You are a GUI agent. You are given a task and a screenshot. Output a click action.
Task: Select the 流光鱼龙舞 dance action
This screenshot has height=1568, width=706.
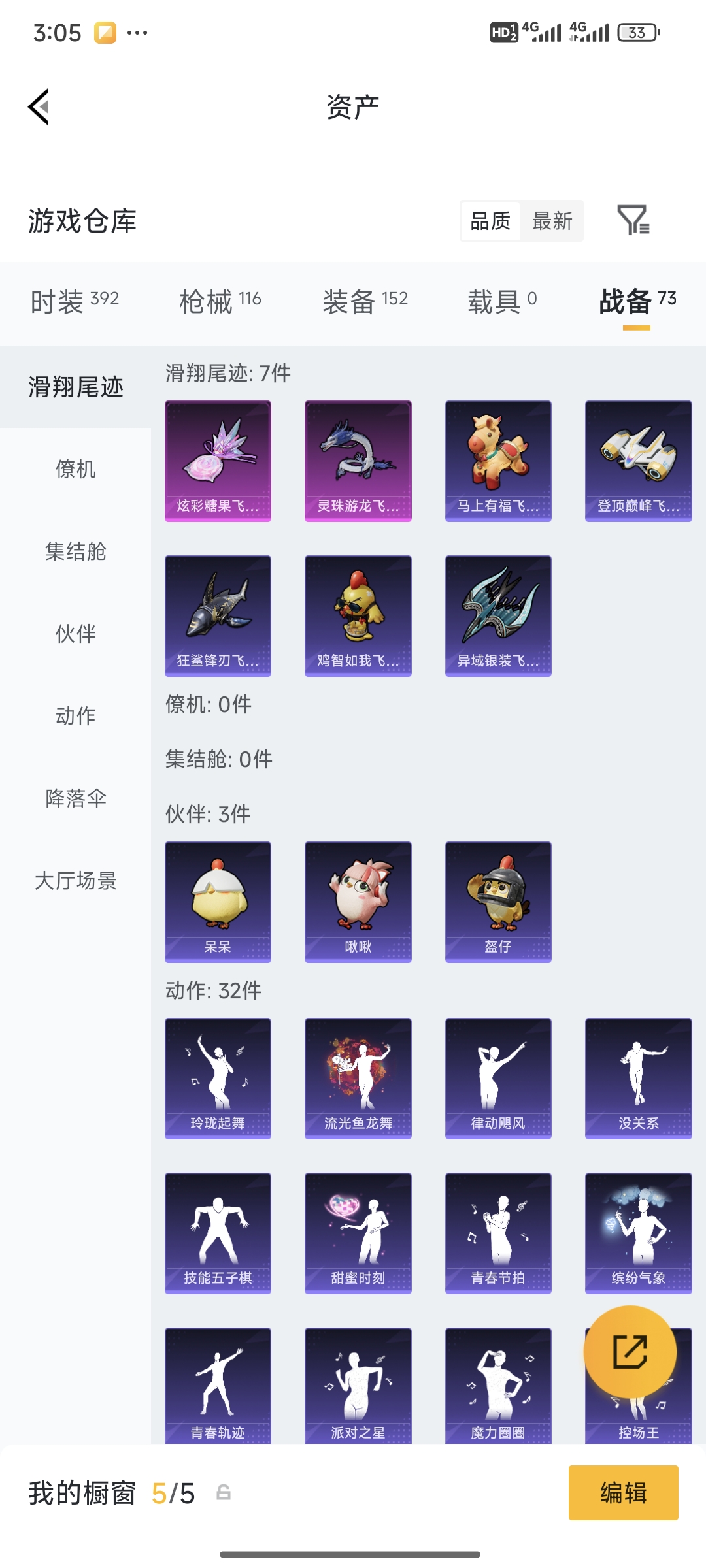click(x=357, y=1077)
